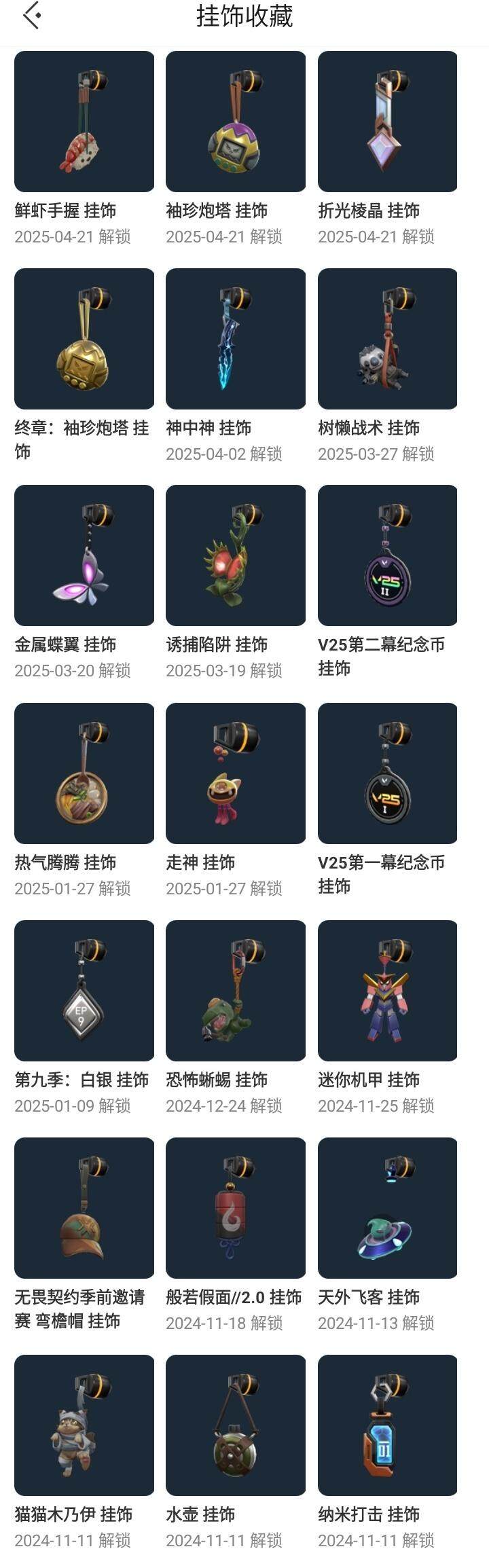Open V25第二幕纪念币 挂饰
Viewport: 489px width, 1568px height.
point(387,555)
